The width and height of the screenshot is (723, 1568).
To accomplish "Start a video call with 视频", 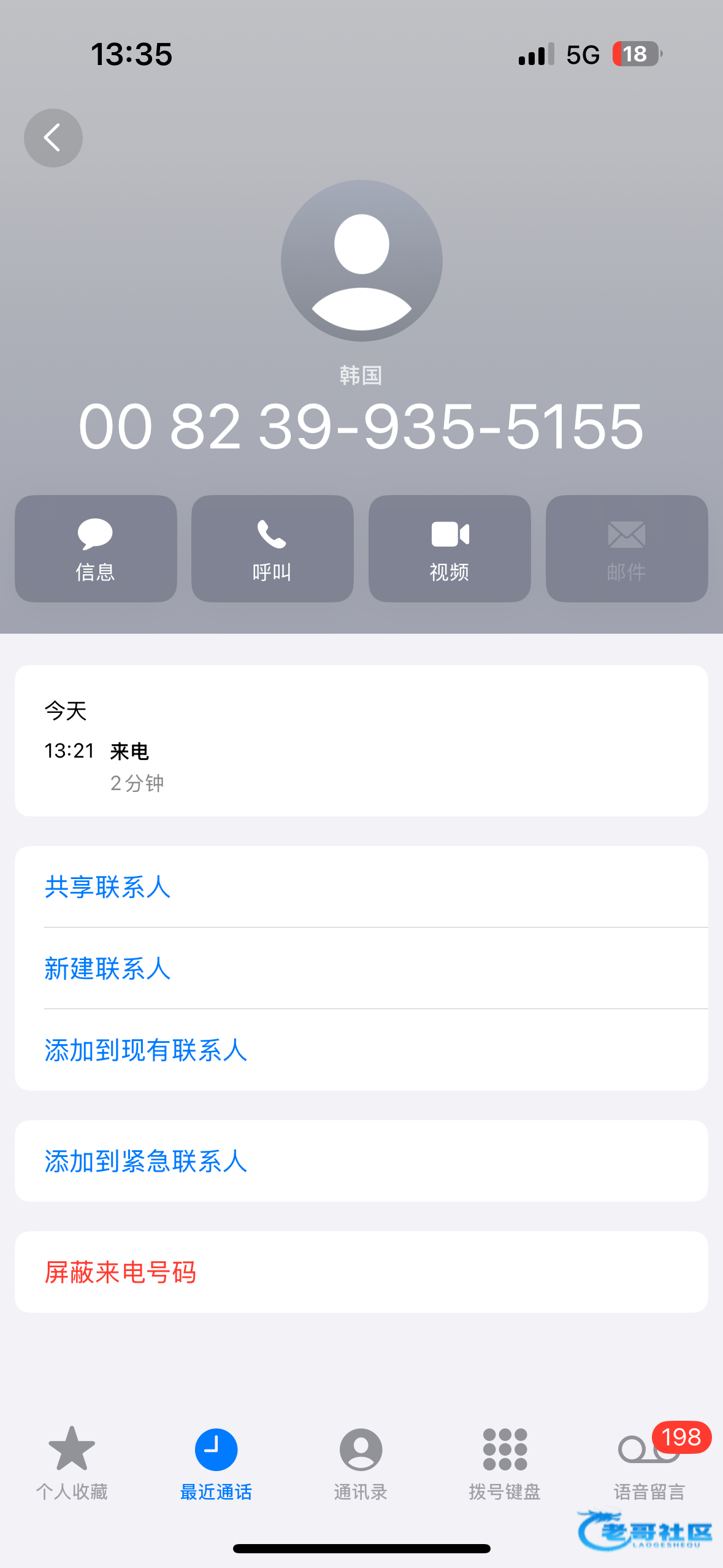I will (449, 548).
